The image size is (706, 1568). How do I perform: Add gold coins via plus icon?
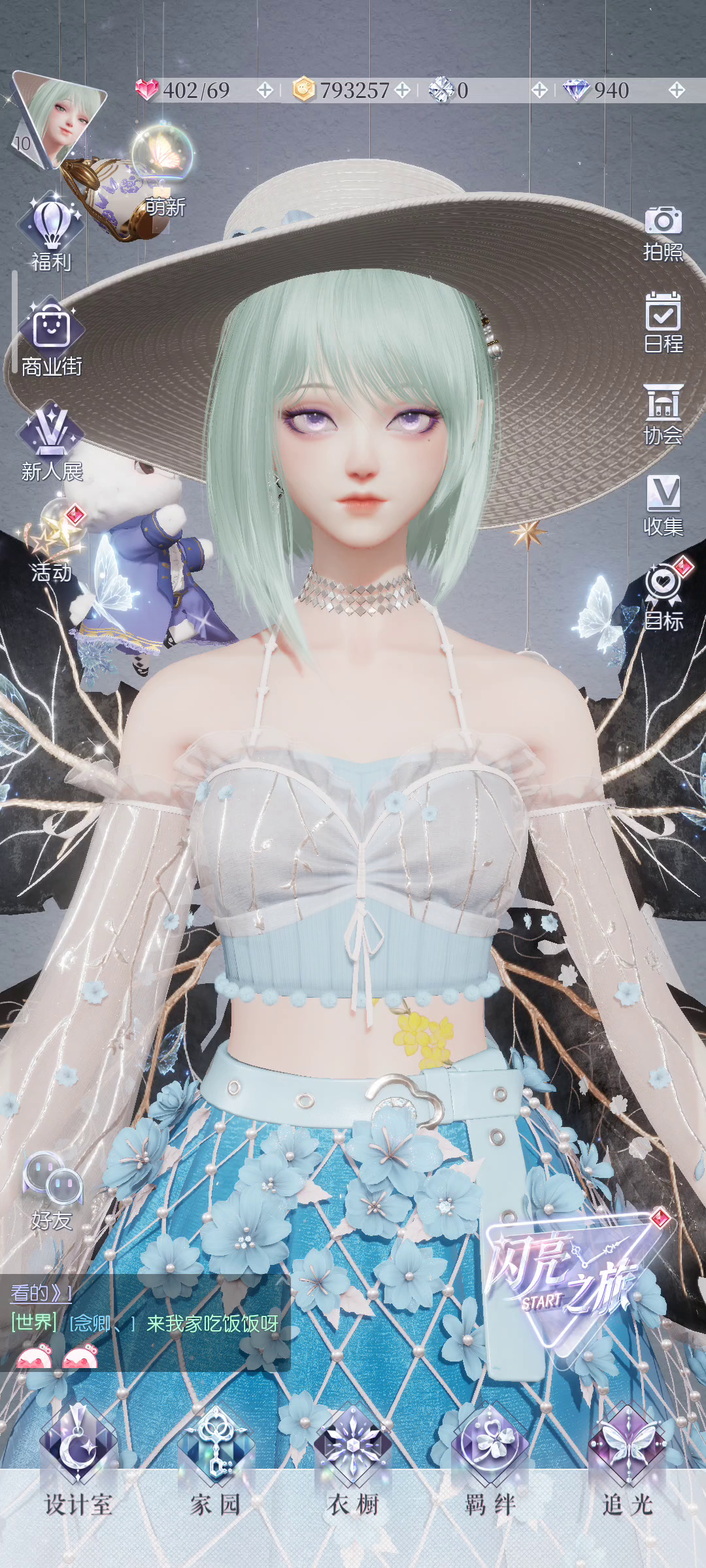(x=403, y=90)
